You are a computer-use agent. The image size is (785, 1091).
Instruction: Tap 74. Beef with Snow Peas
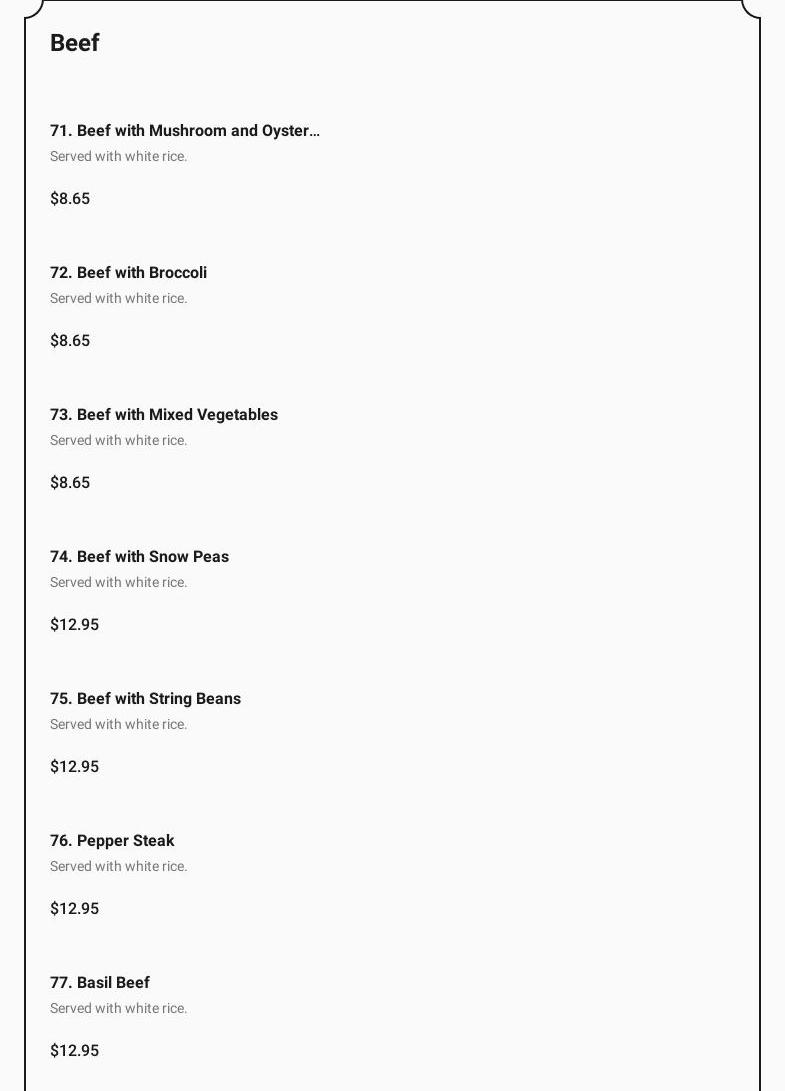tap(140, 557)
